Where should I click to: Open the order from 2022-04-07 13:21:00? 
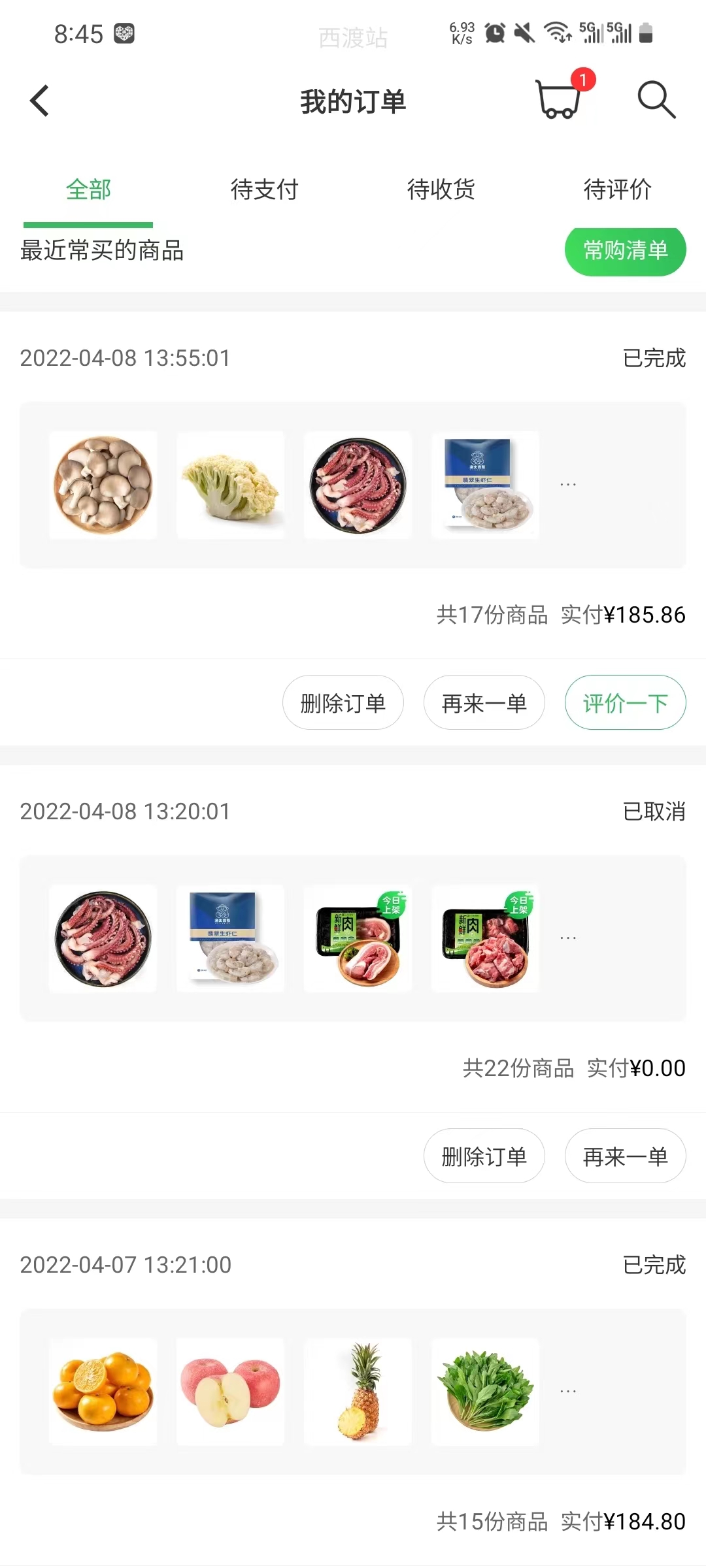click(x=353, y=1392)
